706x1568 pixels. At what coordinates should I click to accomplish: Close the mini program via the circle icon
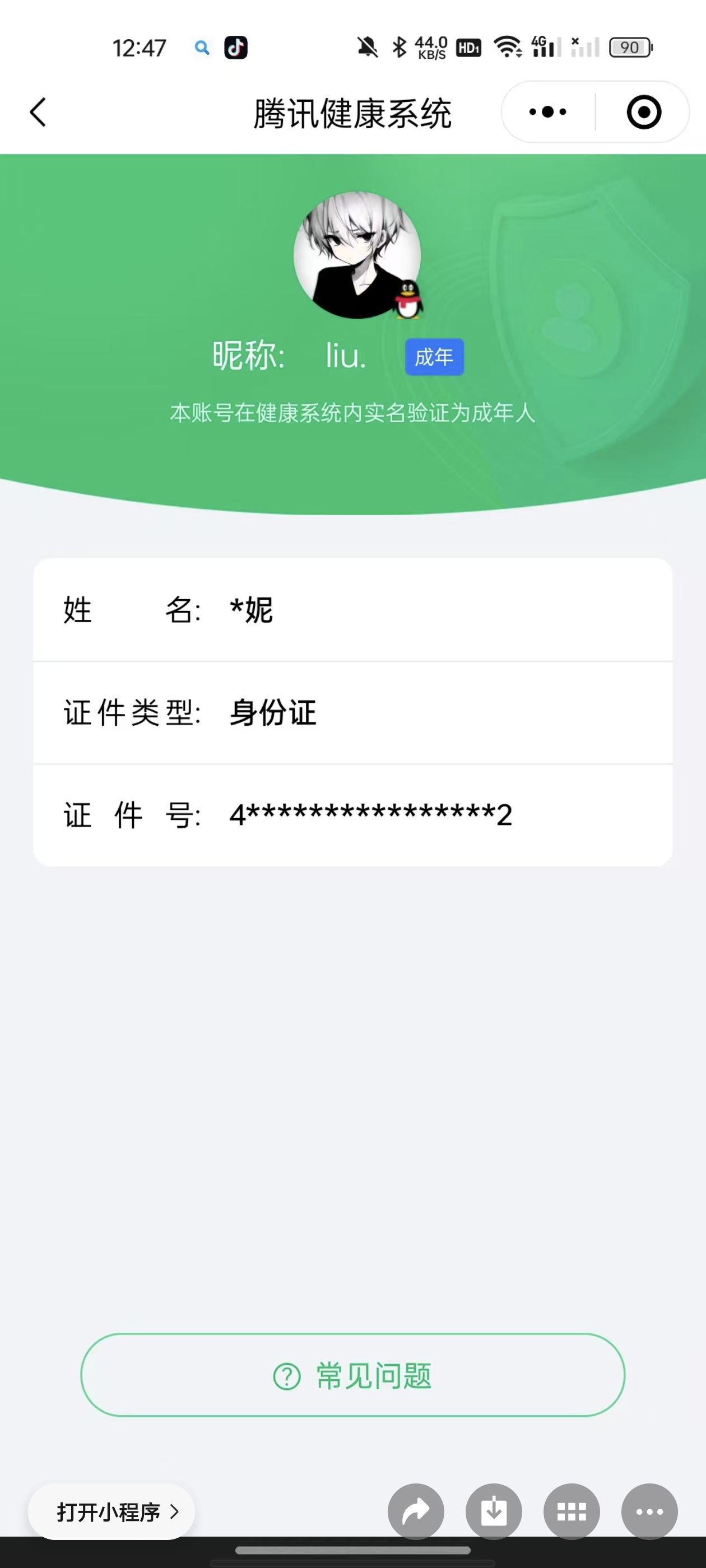pos(643,112)
